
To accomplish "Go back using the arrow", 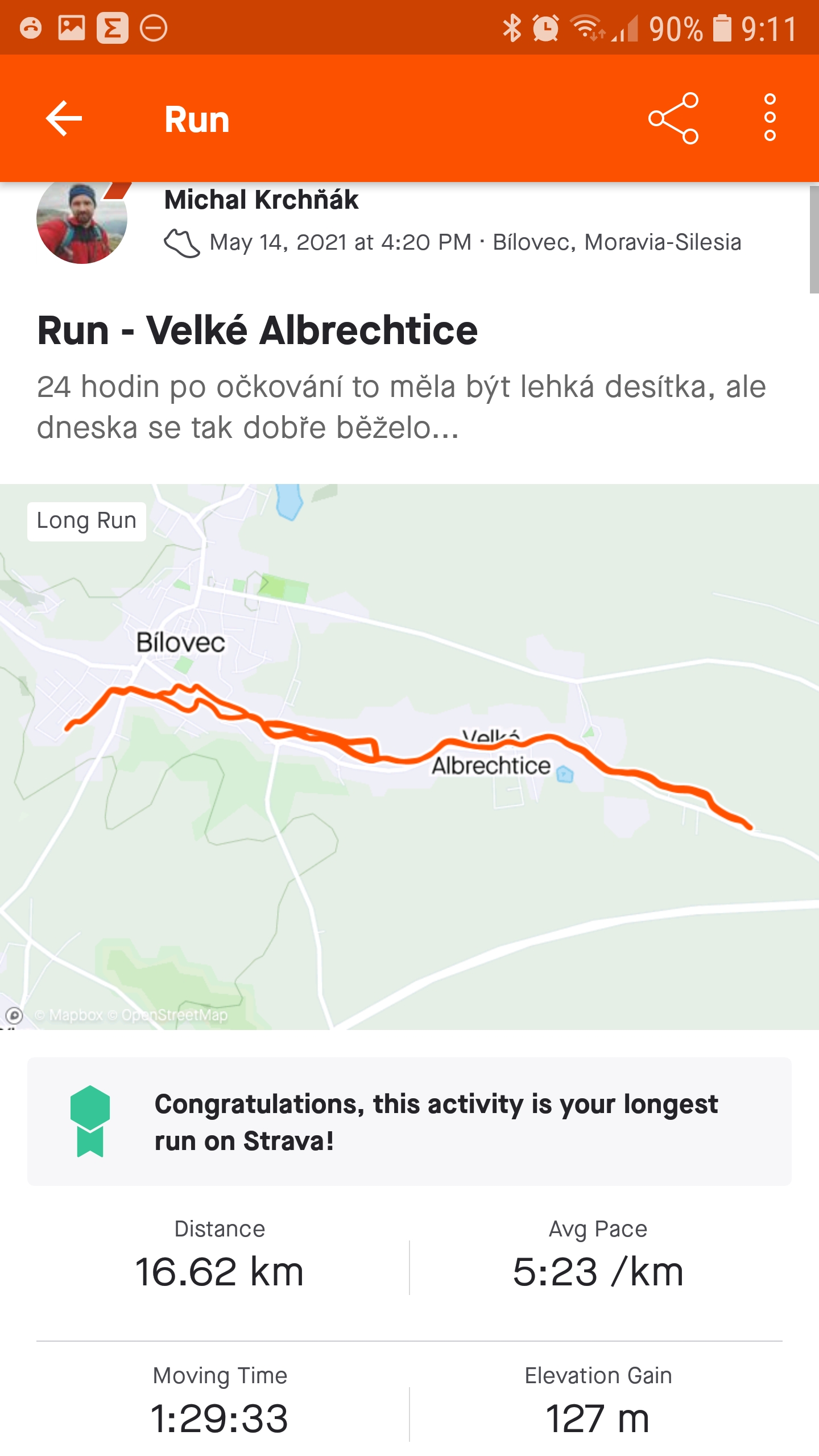I will point(64,118).
